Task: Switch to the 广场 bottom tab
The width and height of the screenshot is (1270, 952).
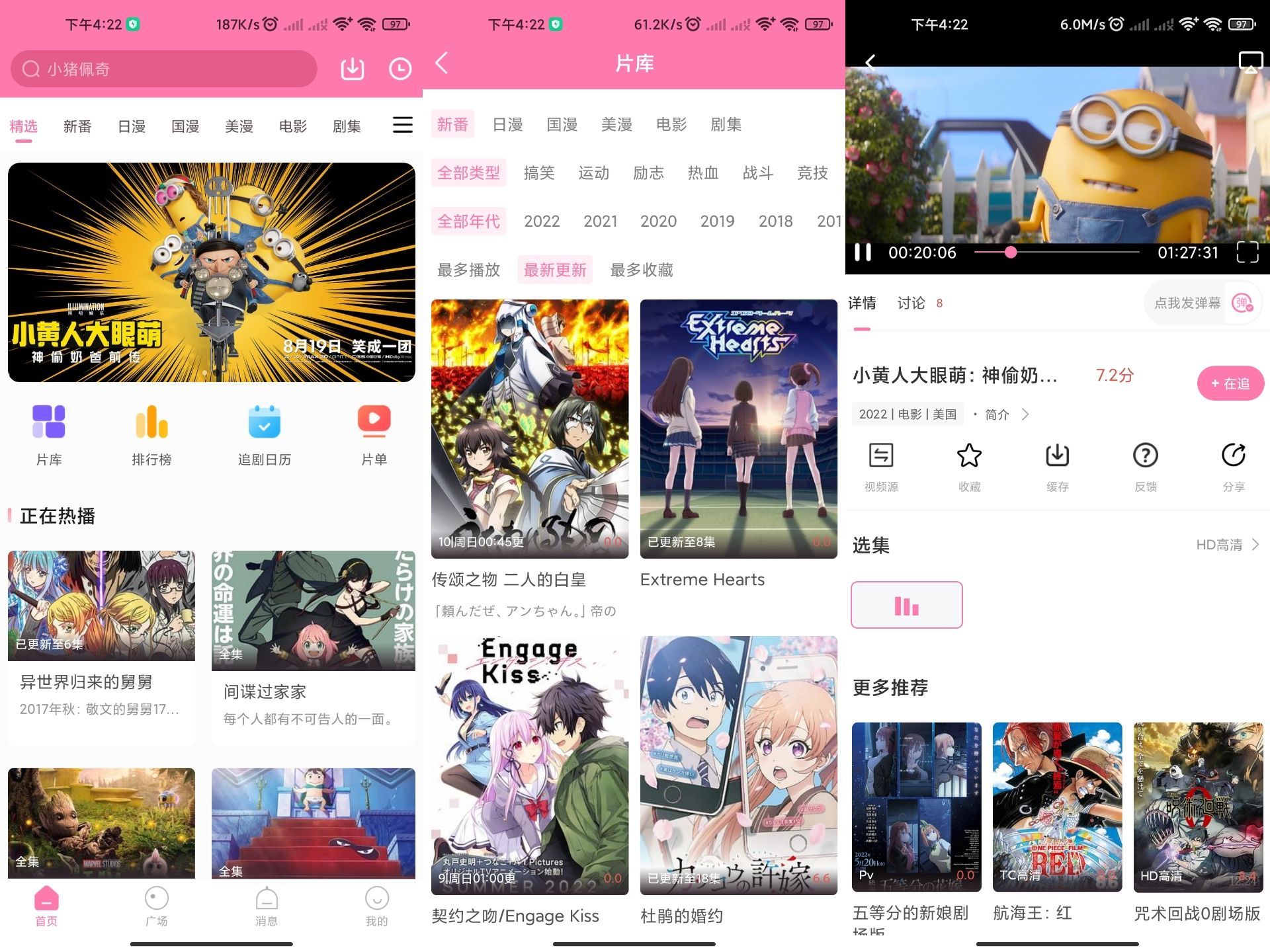Action: coord(156,906)
